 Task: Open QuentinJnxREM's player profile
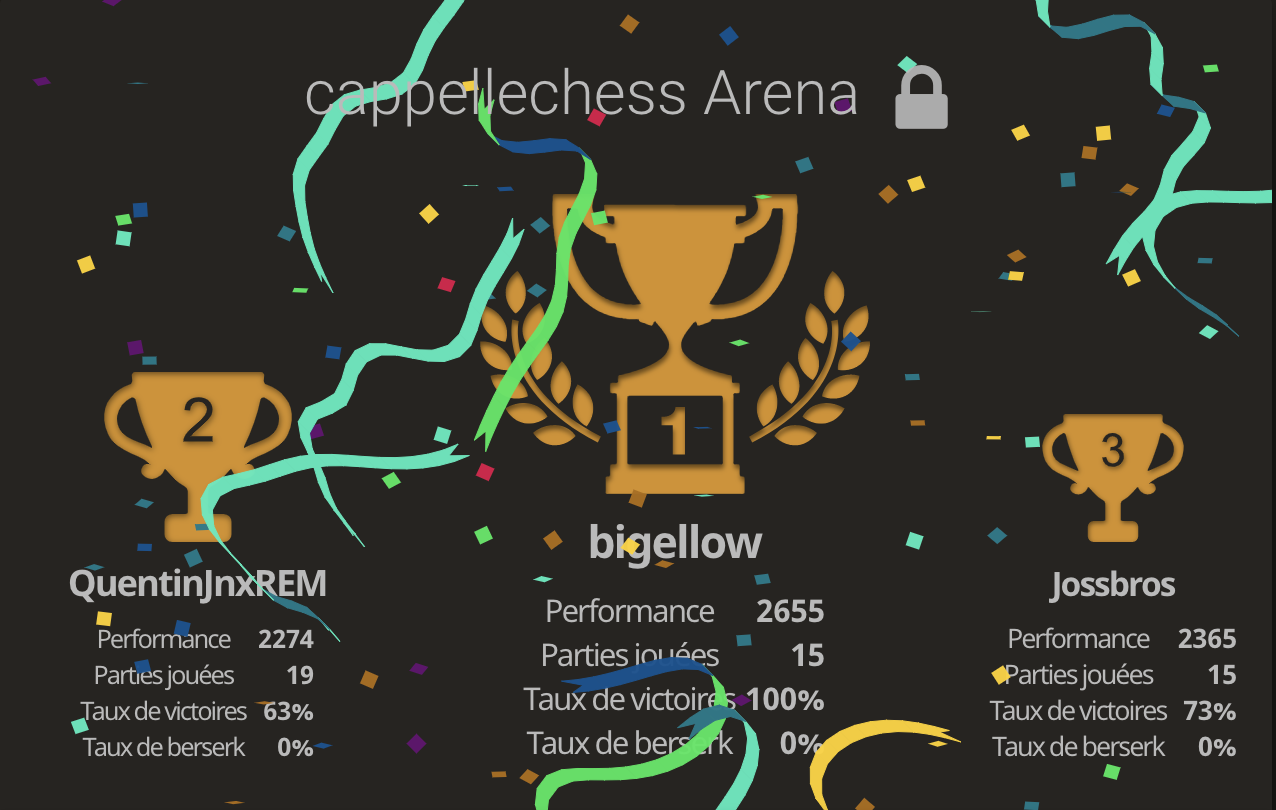click(198, 583)
